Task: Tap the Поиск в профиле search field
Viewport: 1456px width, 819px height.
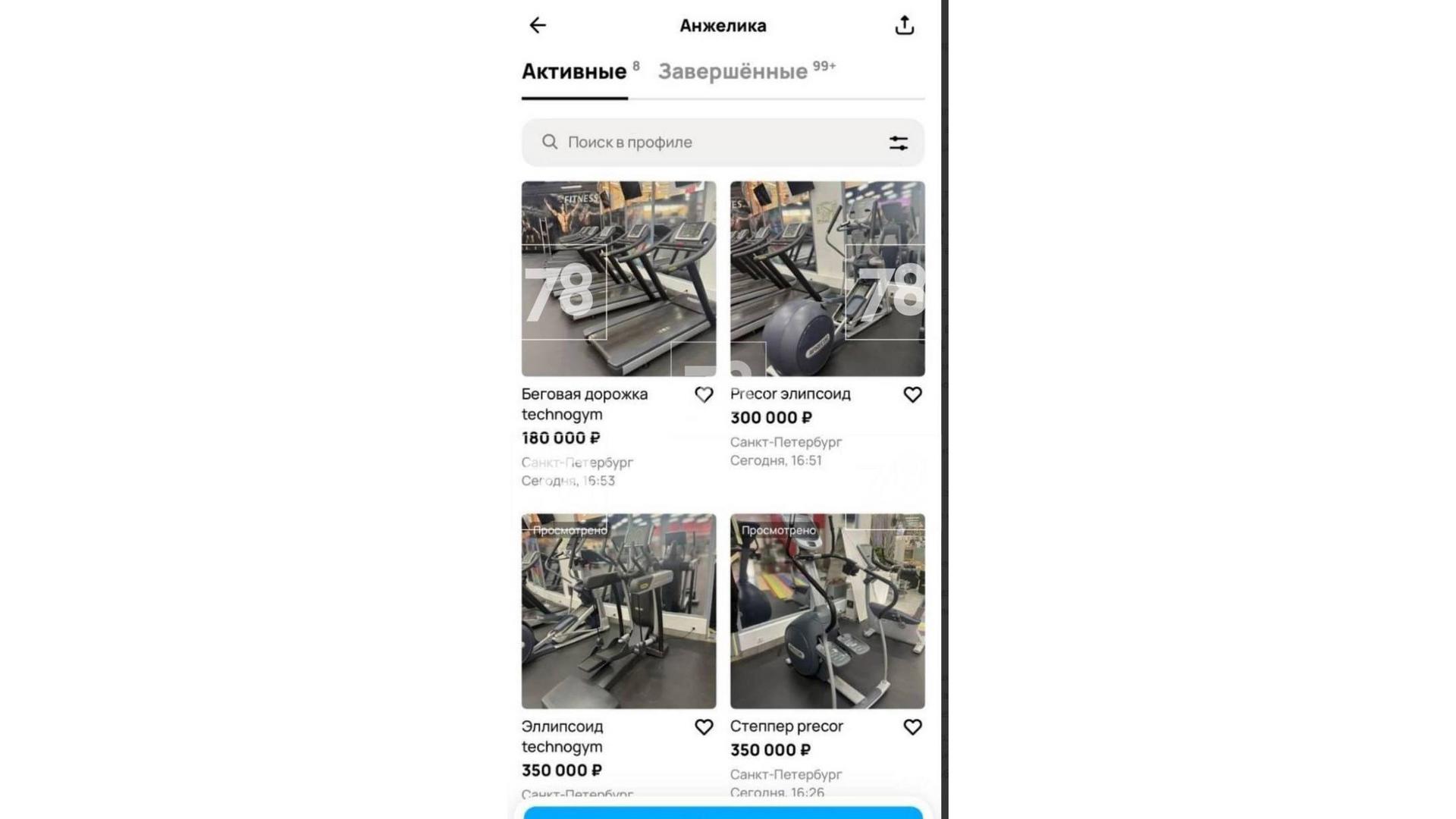Action: click(x=705, y=143)
